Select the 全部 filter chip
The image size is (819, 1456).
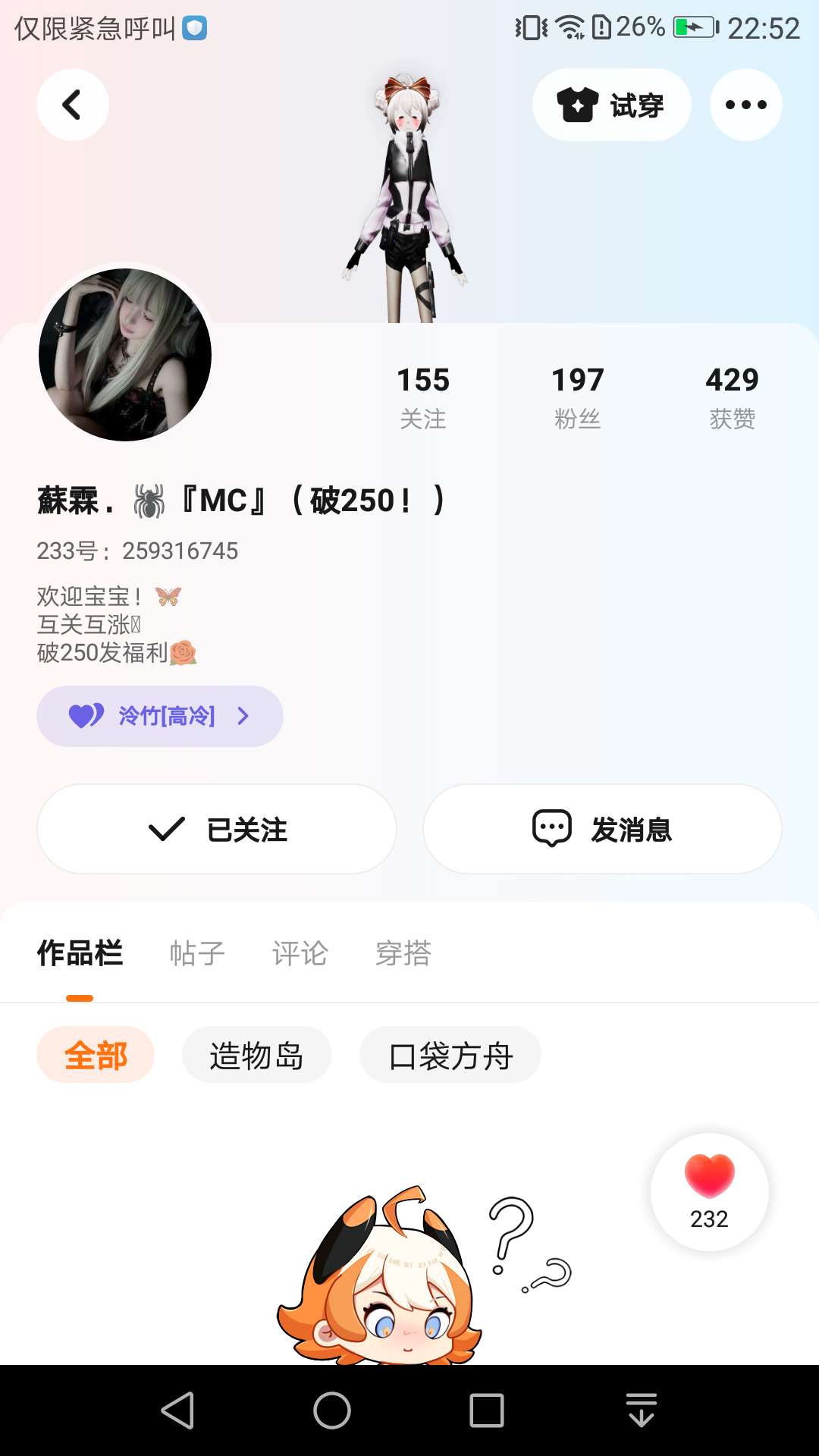96,1055
